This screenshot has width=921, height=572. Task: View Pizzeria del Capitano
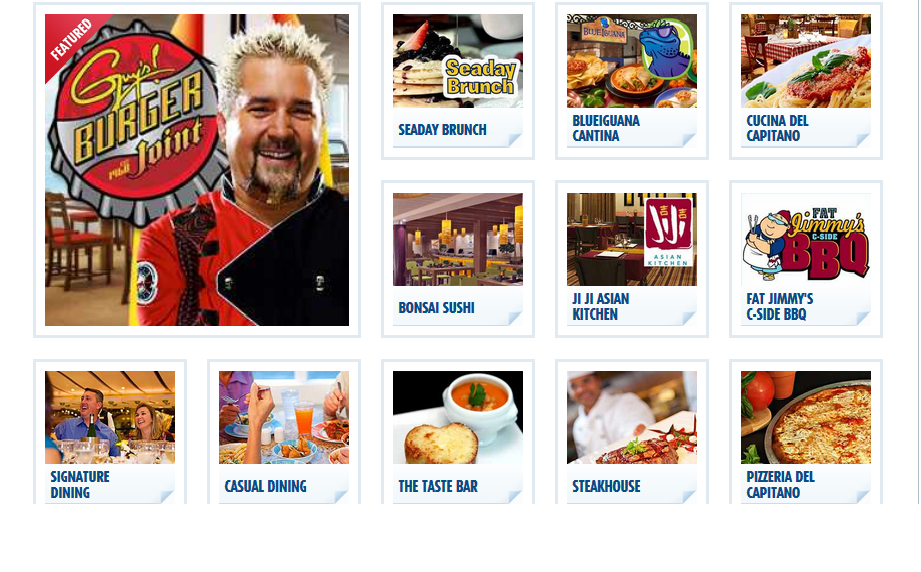pyautogui.click(x=805, y=436)
